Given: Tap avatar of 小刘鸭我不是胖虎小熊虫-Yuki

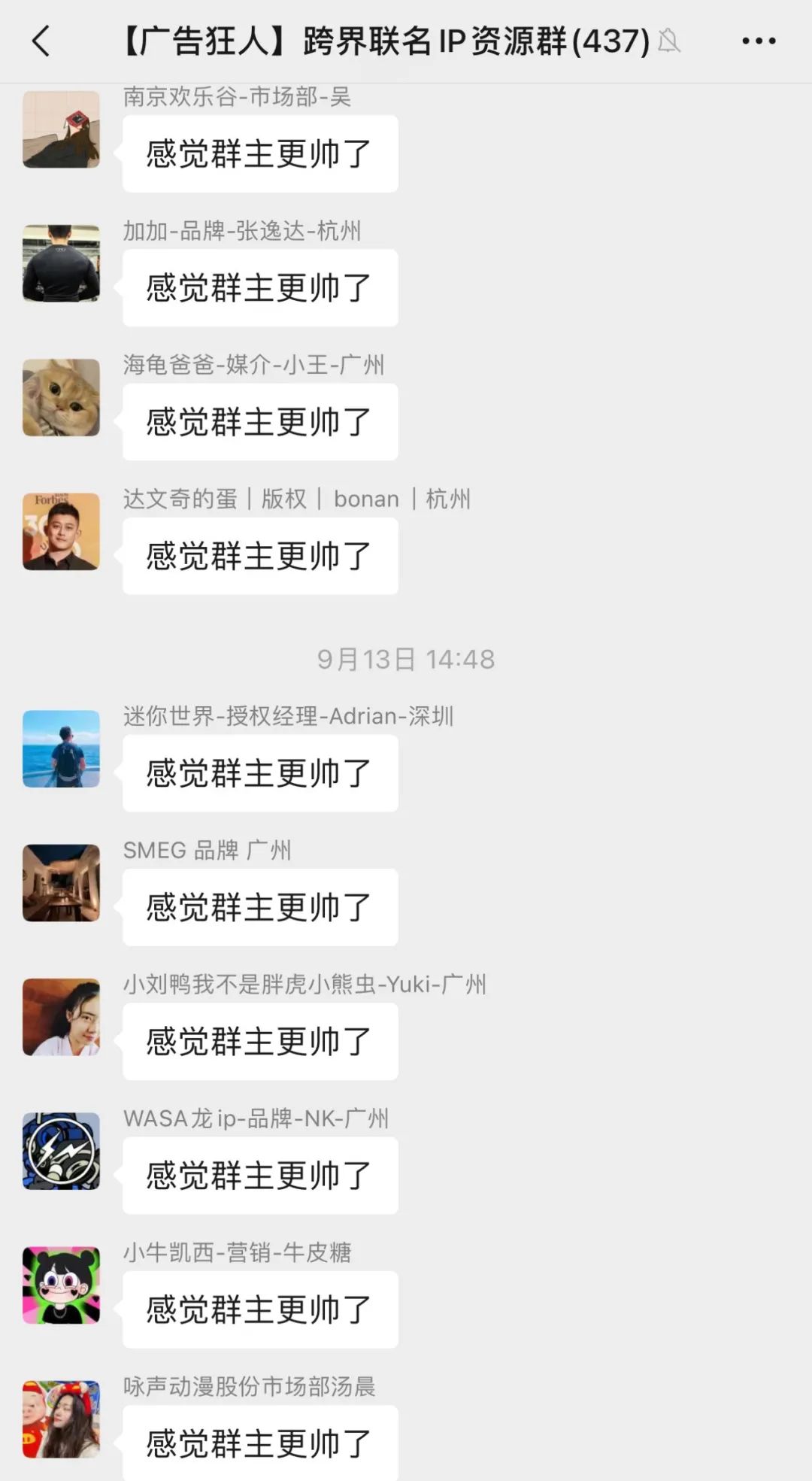Looking at the screenshot, I should click(61, 1016).
